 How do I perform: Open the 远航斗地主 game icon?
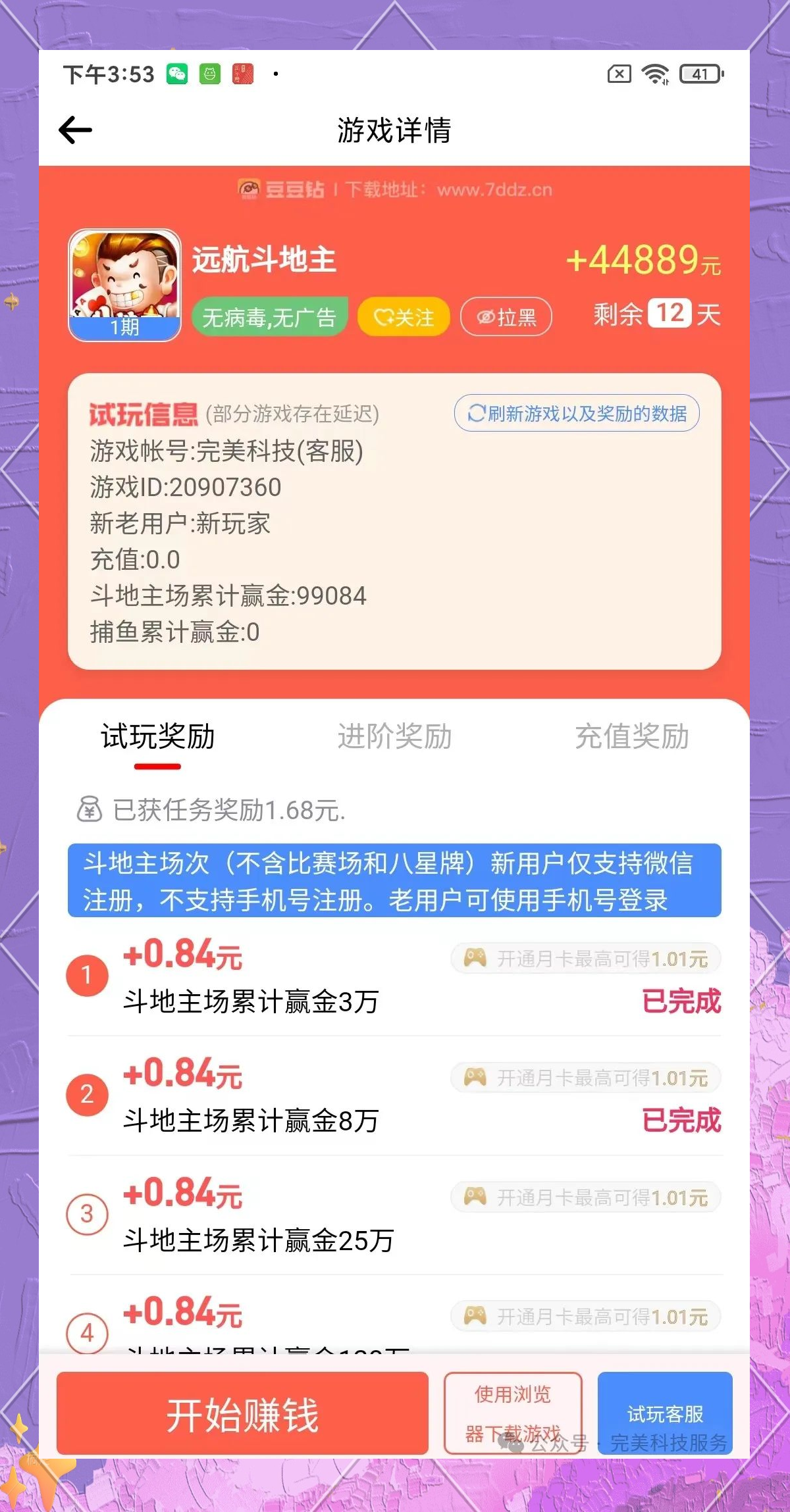coord(124,284)
